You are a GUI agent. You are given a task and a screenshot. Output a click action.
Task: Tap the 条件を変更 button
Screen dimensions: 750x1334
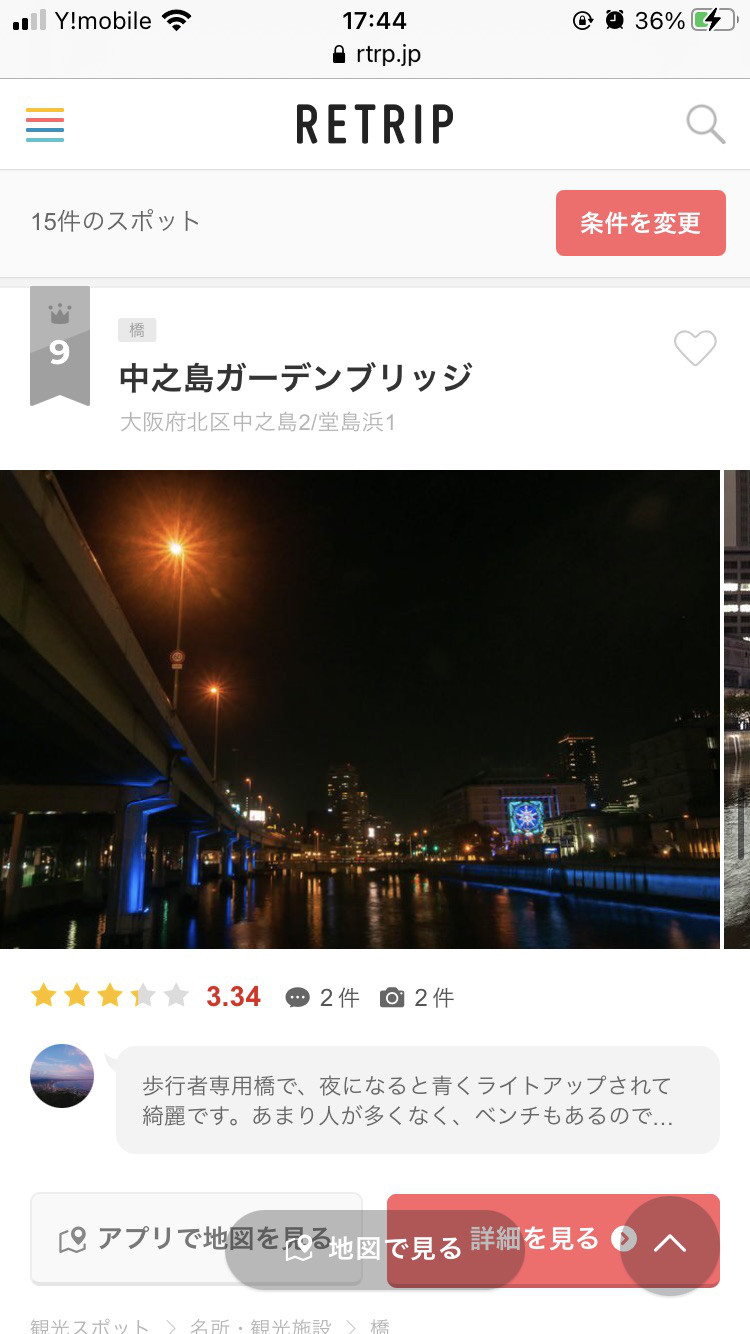click(x=640, y=223)
